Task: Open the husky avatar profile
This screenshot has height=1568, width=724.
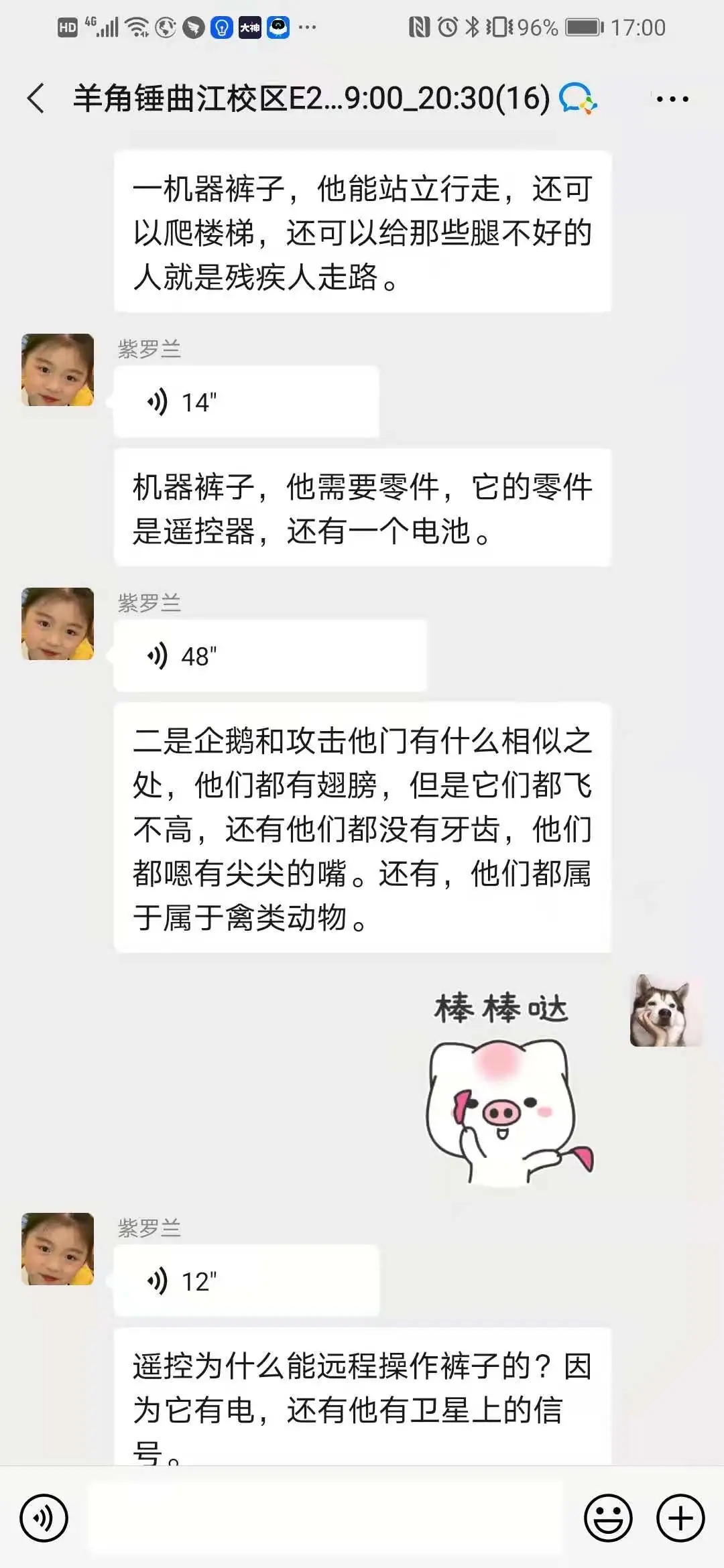Action: [666, 1010]
